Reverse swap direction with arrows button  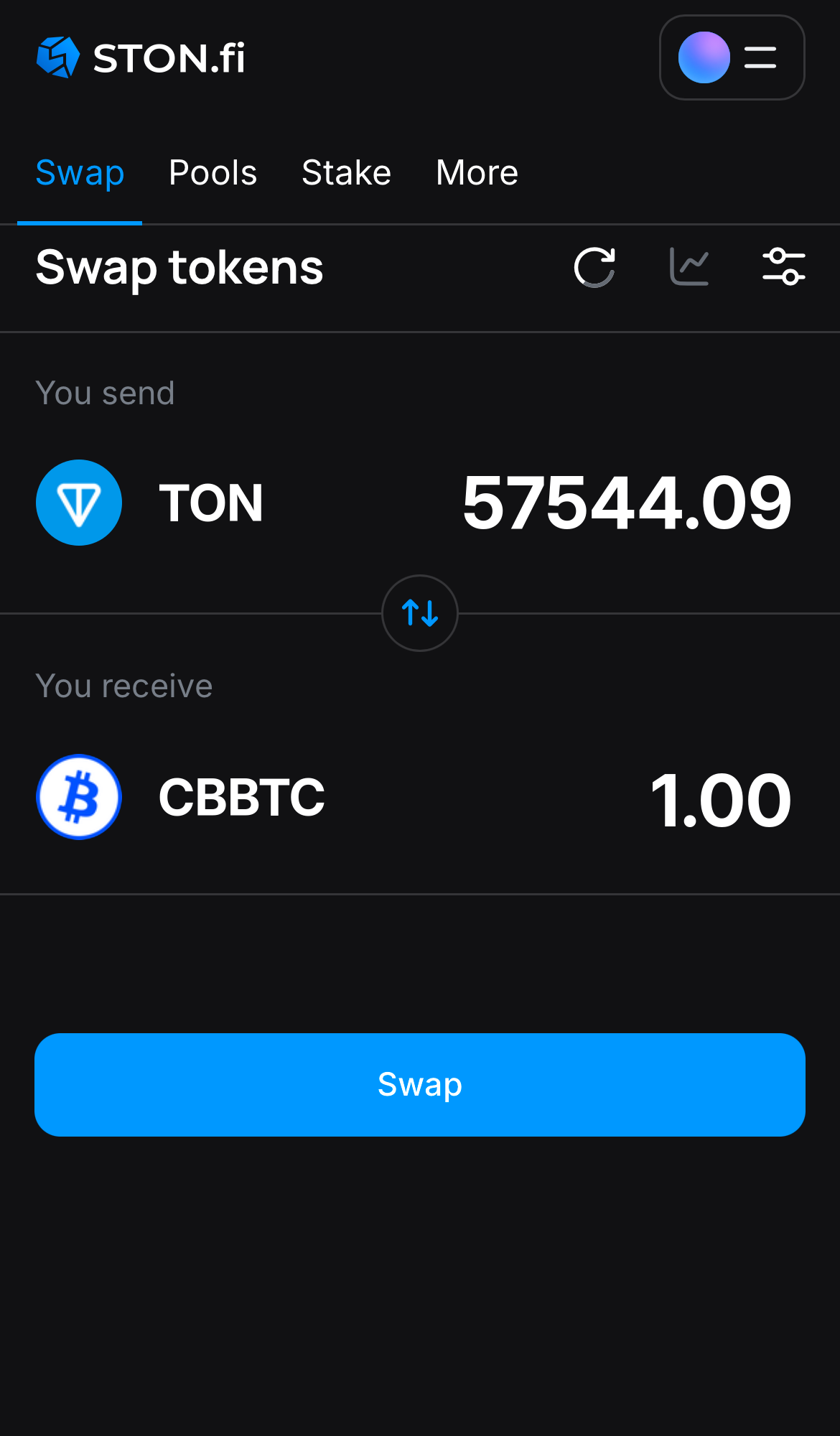(420, 614)
